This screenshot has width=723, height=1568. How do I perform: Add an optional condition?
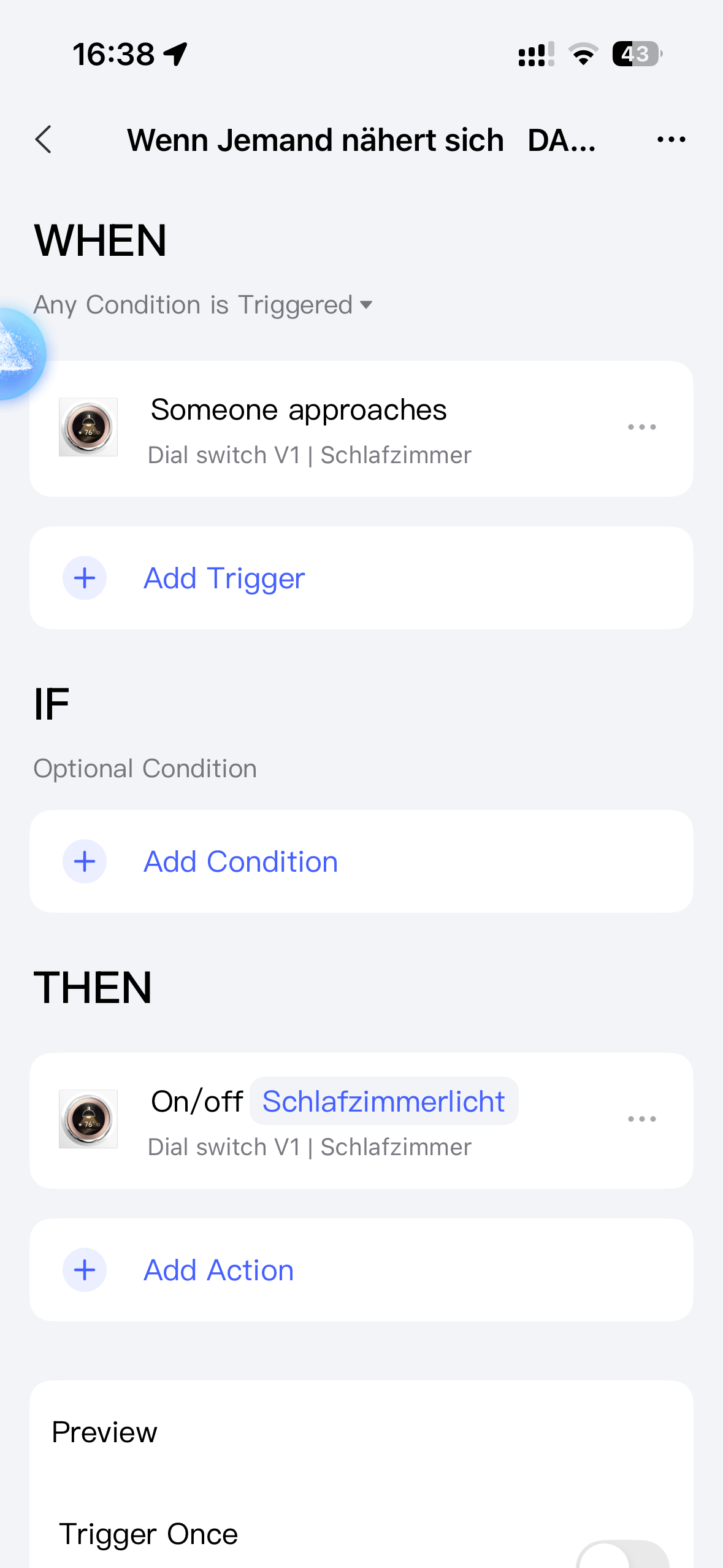pos(240,861)
